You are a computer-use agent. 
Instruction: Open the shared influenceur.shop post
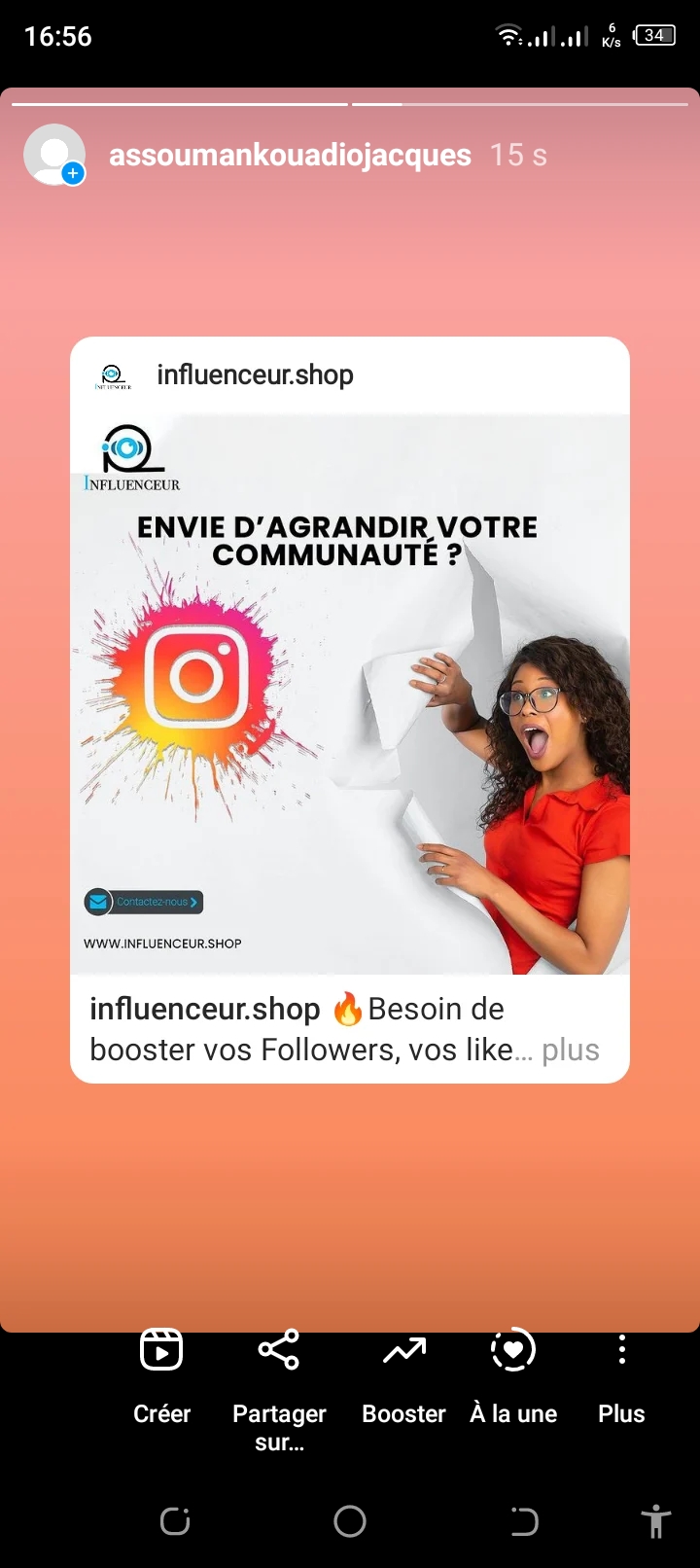click(x=350, y=695)
